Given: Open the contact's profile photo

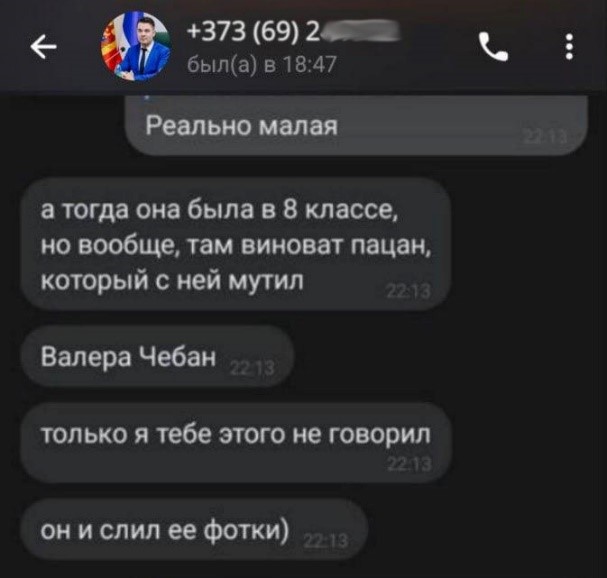Looking at the screenshot, I should pos(135,46).
